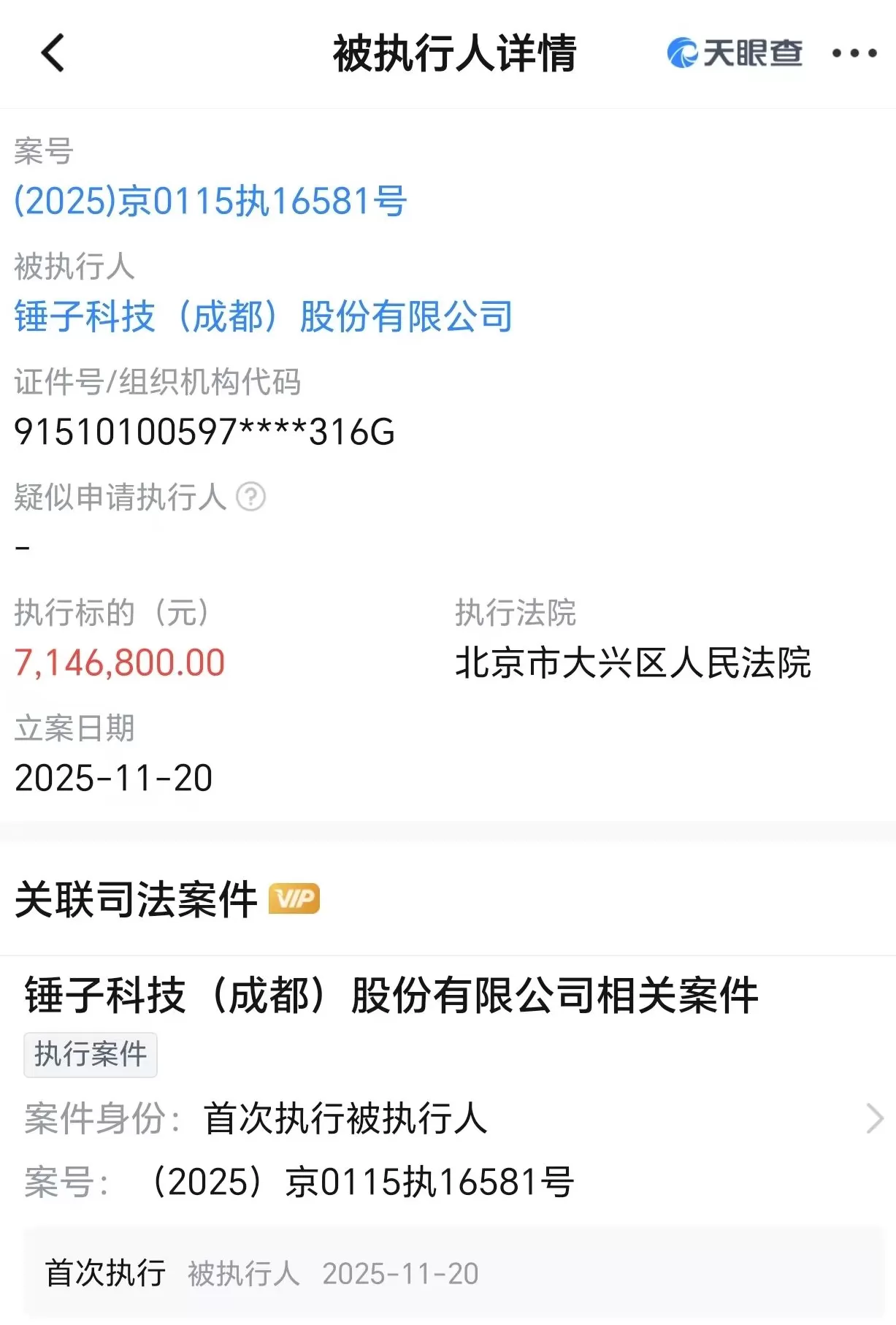Select the VIP badge next to 关联司法案件
This screenshot has height=1325, width=896.
(295, 899)
